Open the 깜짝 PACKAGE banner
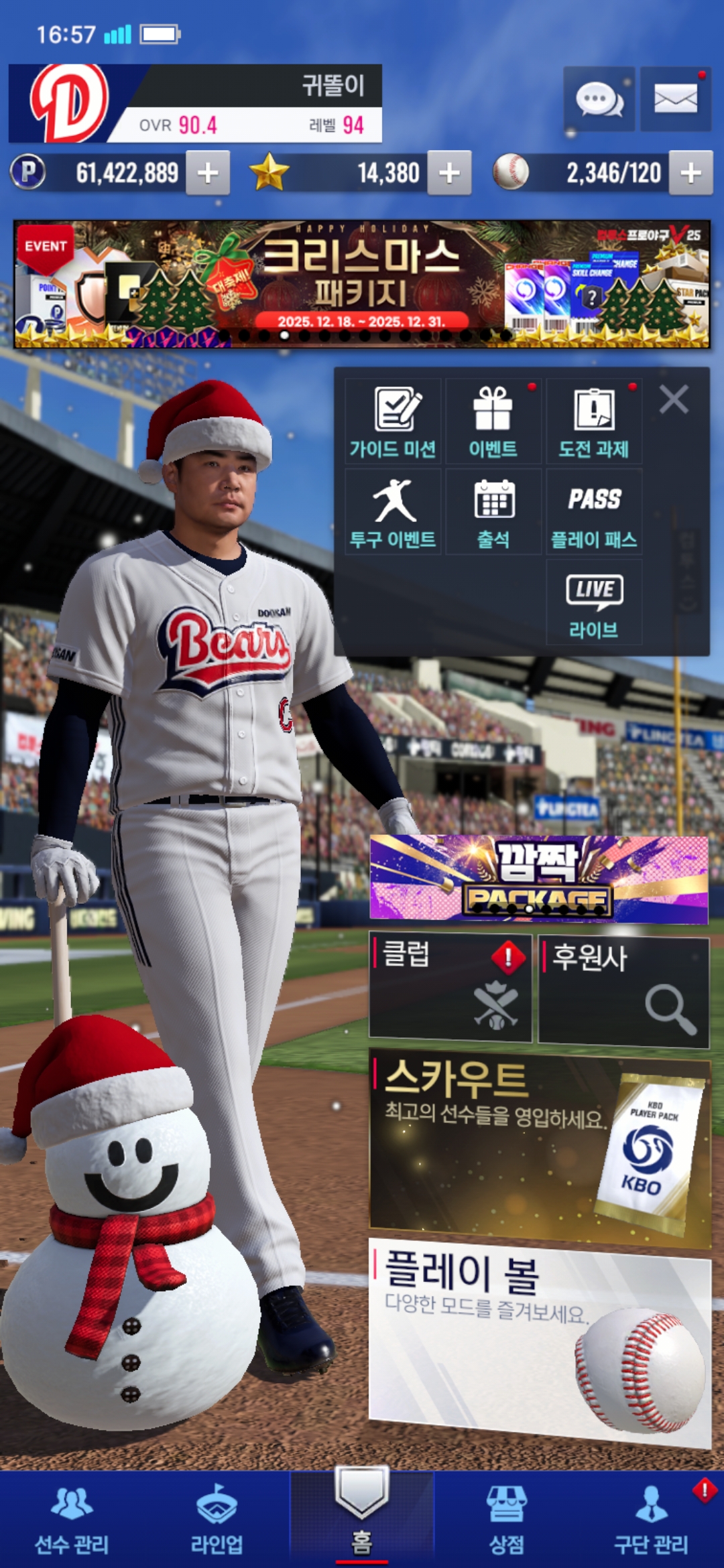The width and height of the screenshot is (724, 1568). 539,878
